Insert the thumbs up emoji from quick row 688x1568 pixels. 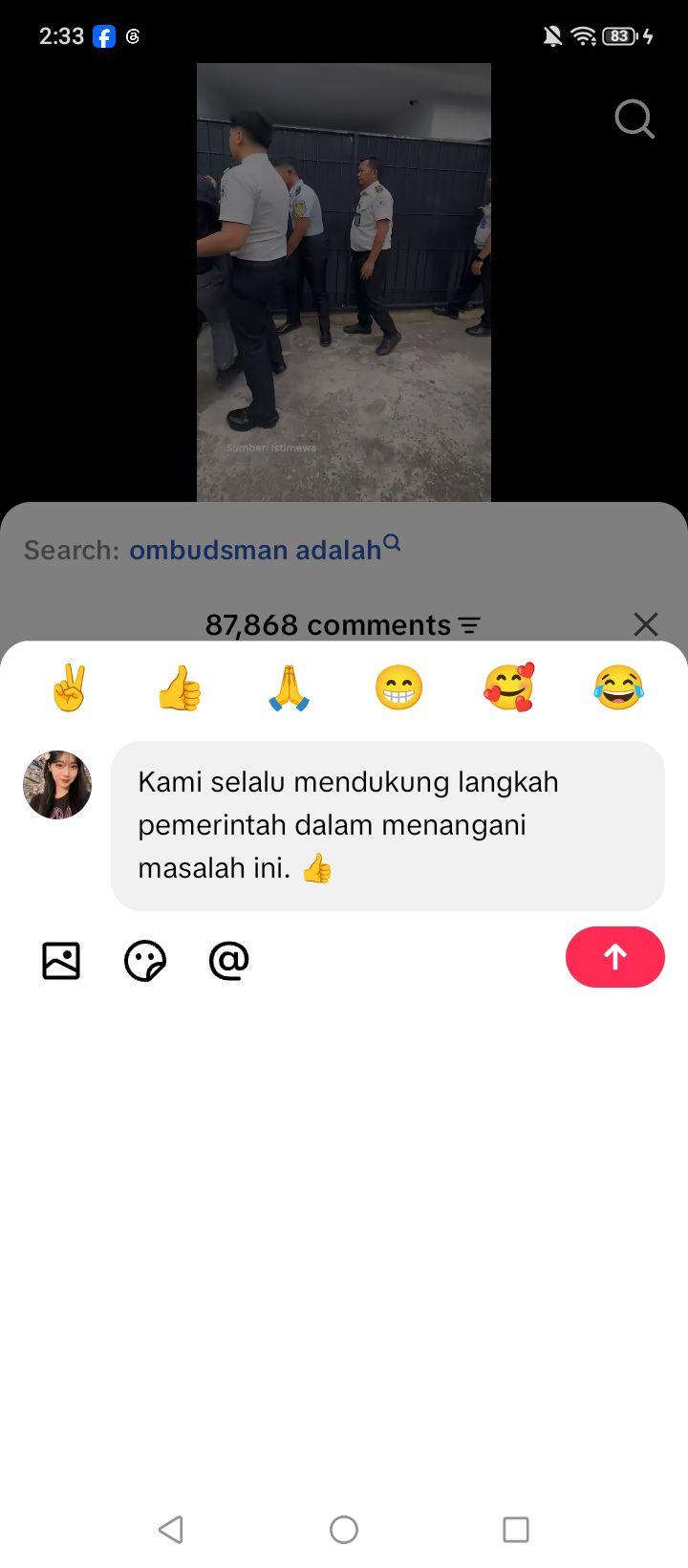click(x=180, y=687)
